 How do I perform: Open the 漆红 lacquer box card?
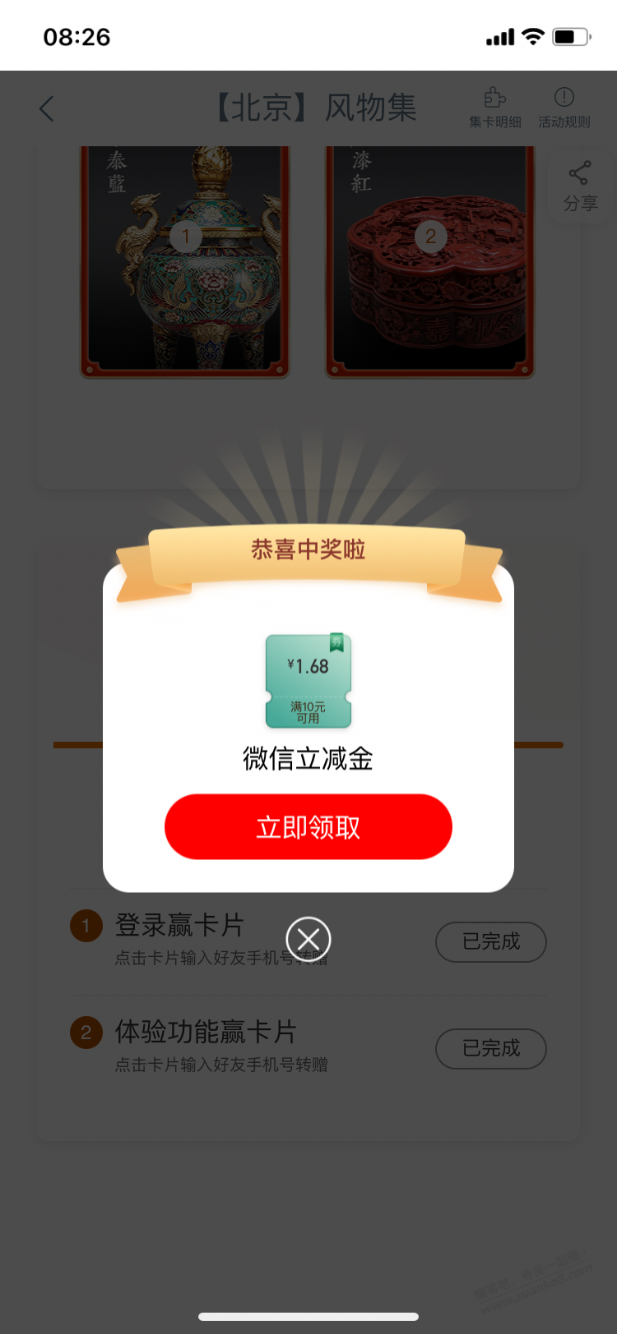coord(430,261)
